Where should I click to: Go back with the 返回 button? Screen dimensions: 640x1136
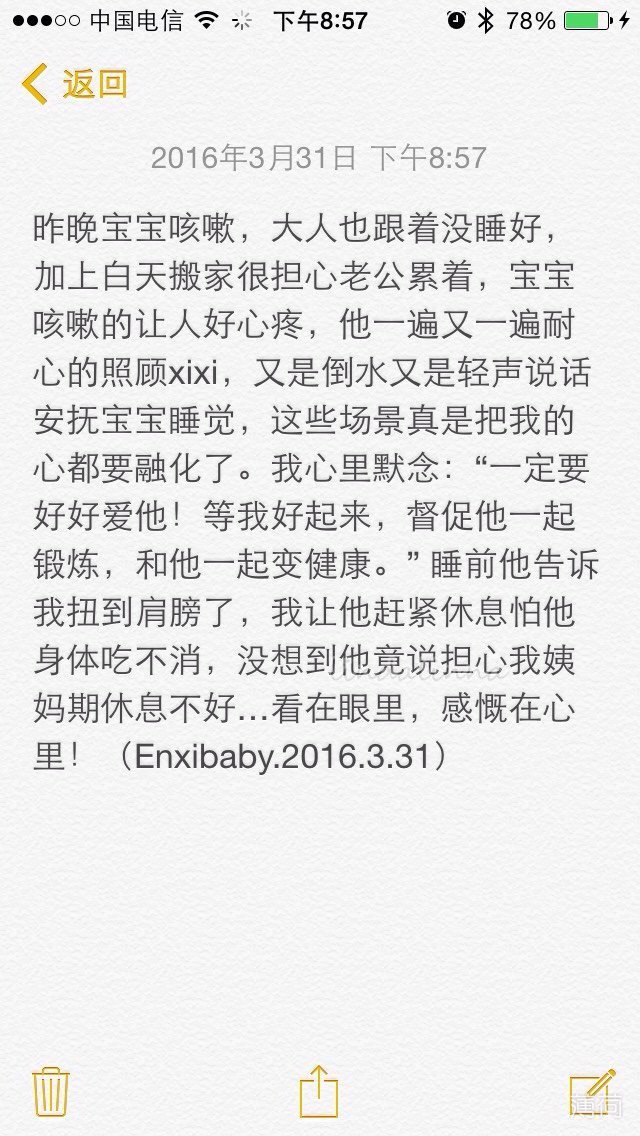tap(74, 84)
